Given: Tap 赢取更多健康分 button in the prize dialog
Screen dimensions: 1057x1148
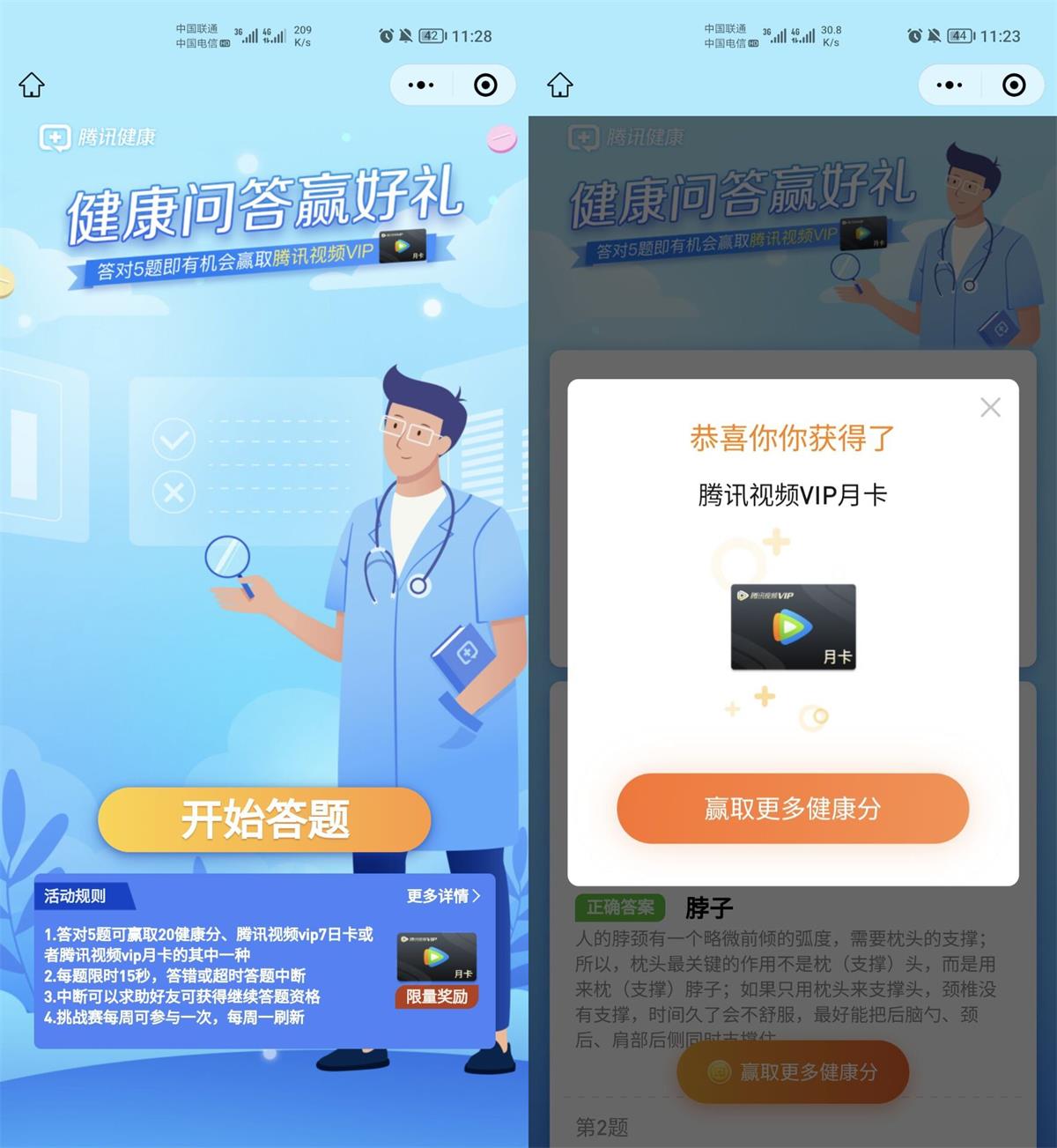Looking at the screenshot, I should (791, 808).
